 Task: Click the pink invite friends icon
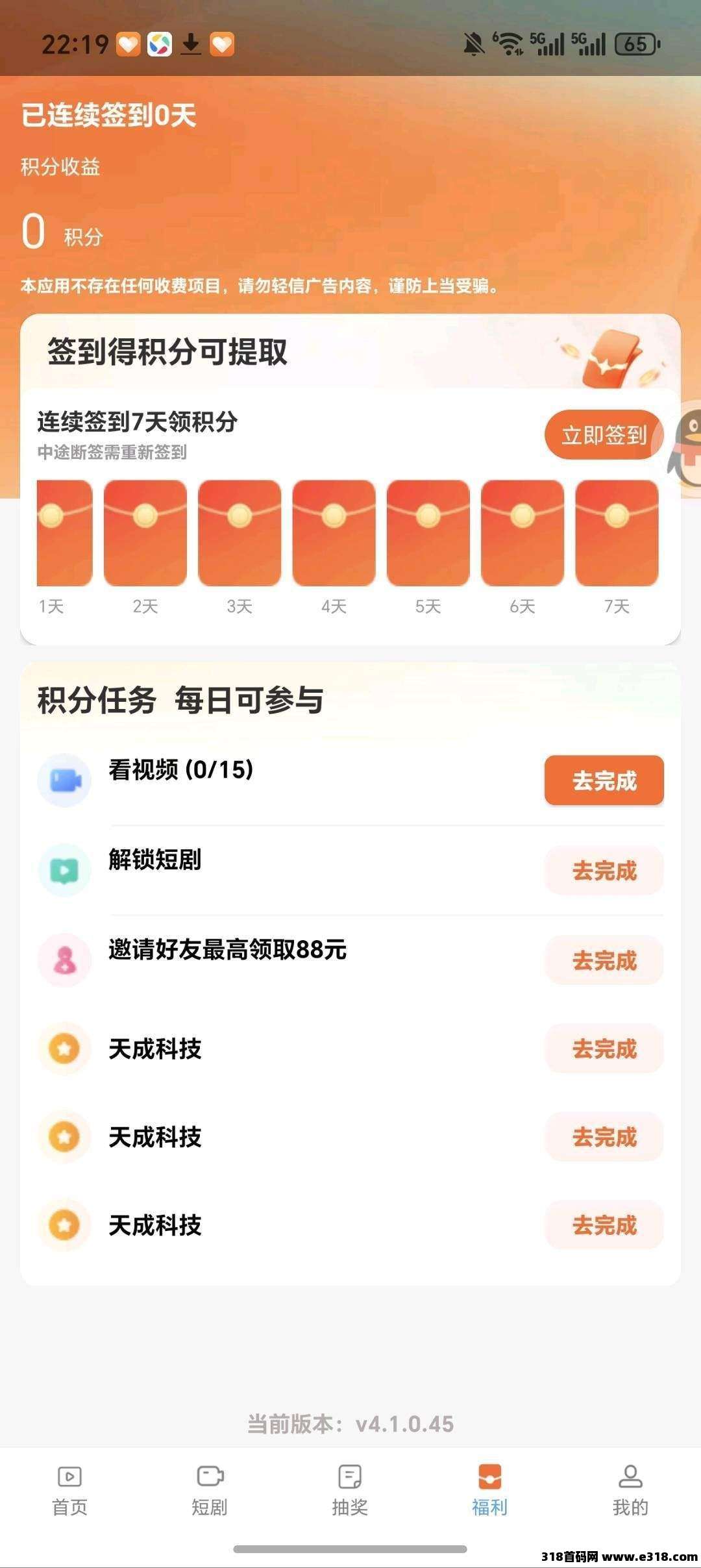(64, 960)
